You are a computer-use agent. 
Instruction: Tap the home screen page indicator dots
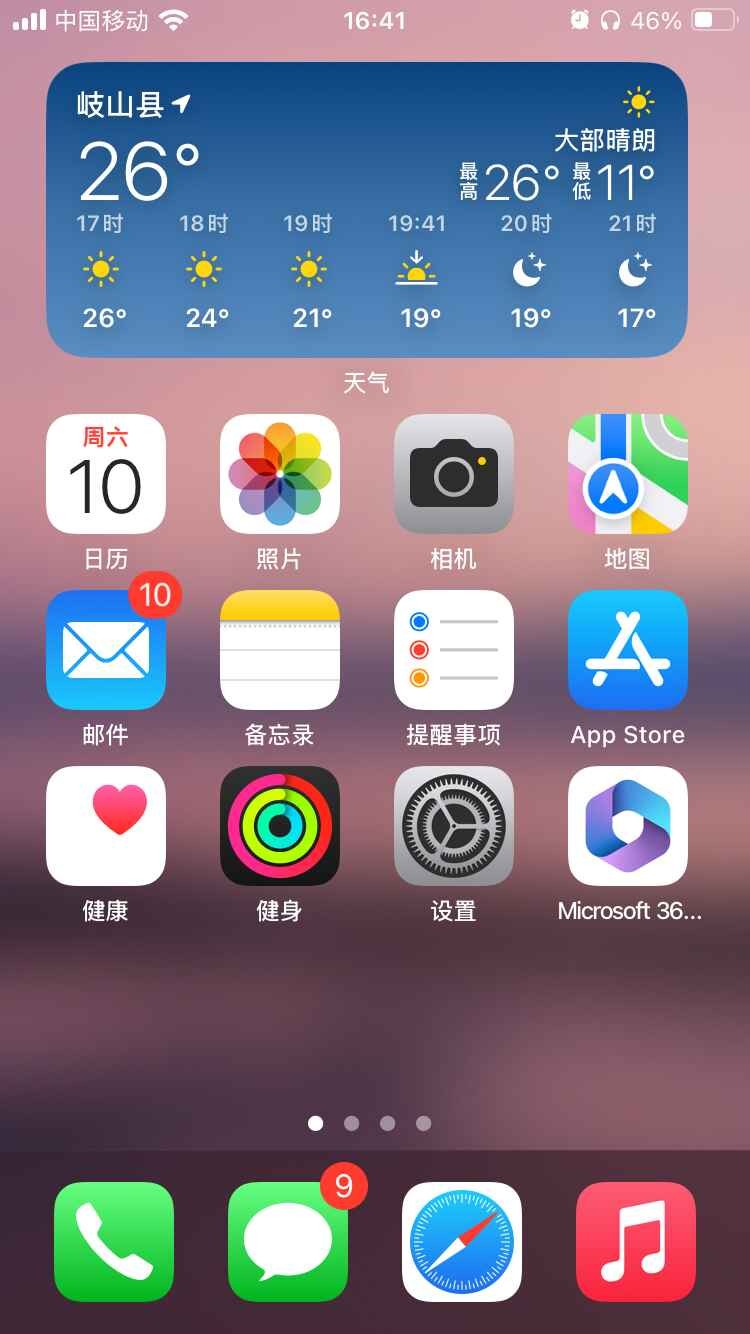pos(369,1123)
